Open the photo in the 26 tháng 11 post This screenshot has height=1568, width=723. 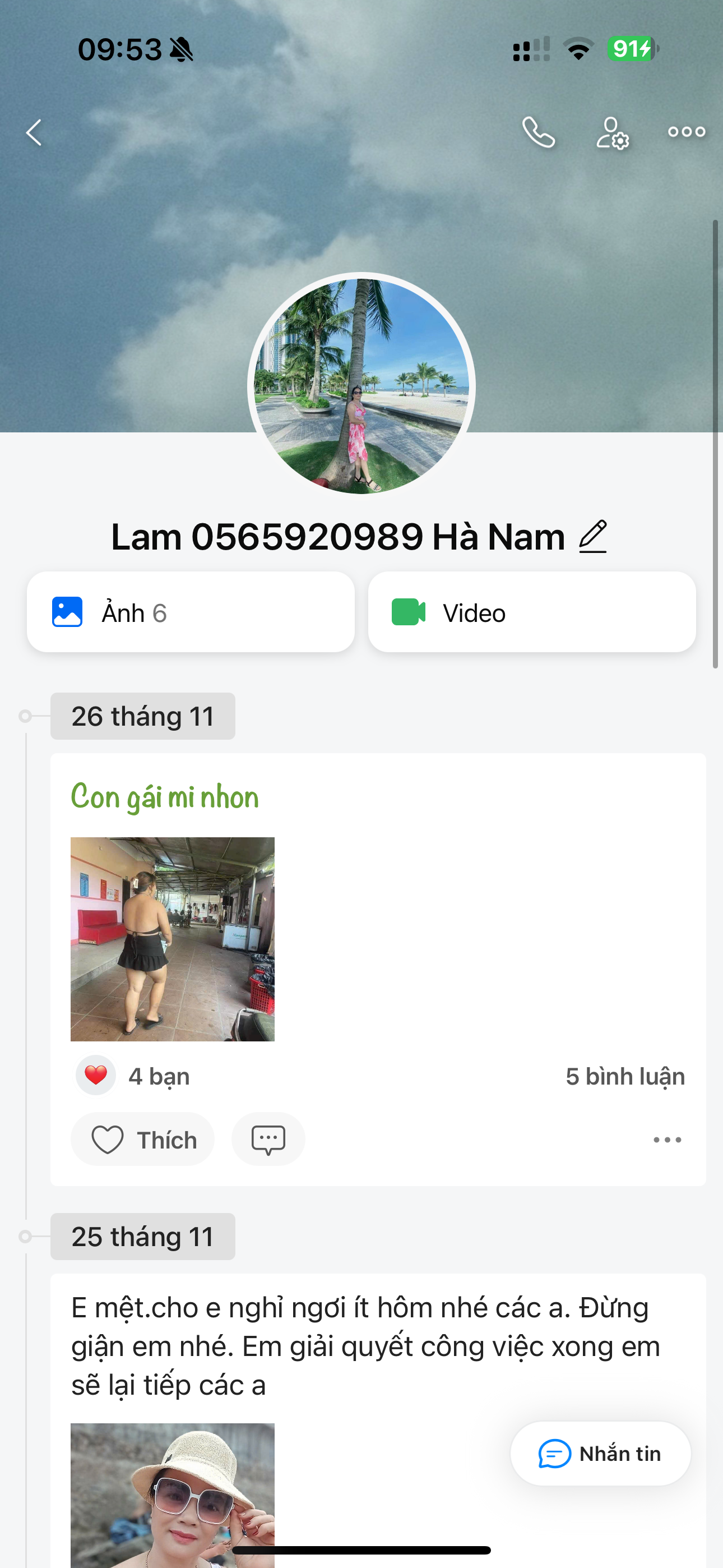tap(173, 939)
